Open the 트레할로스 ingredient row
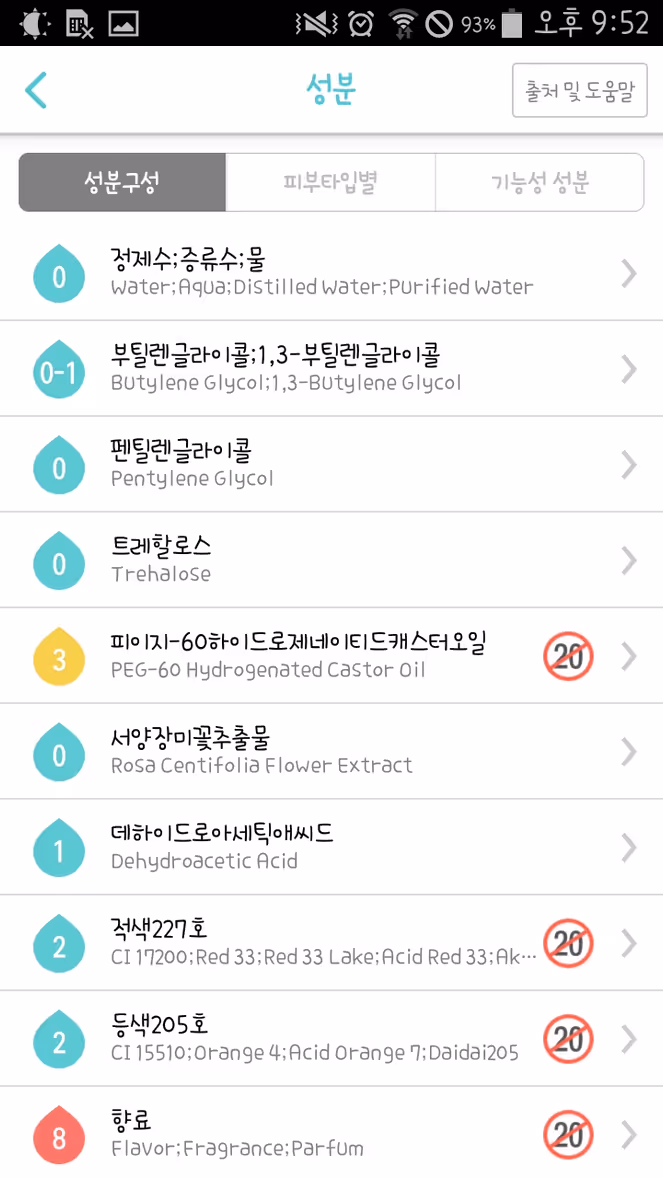The width and height of the screenshot is (663, 1178). click(332, 560)
